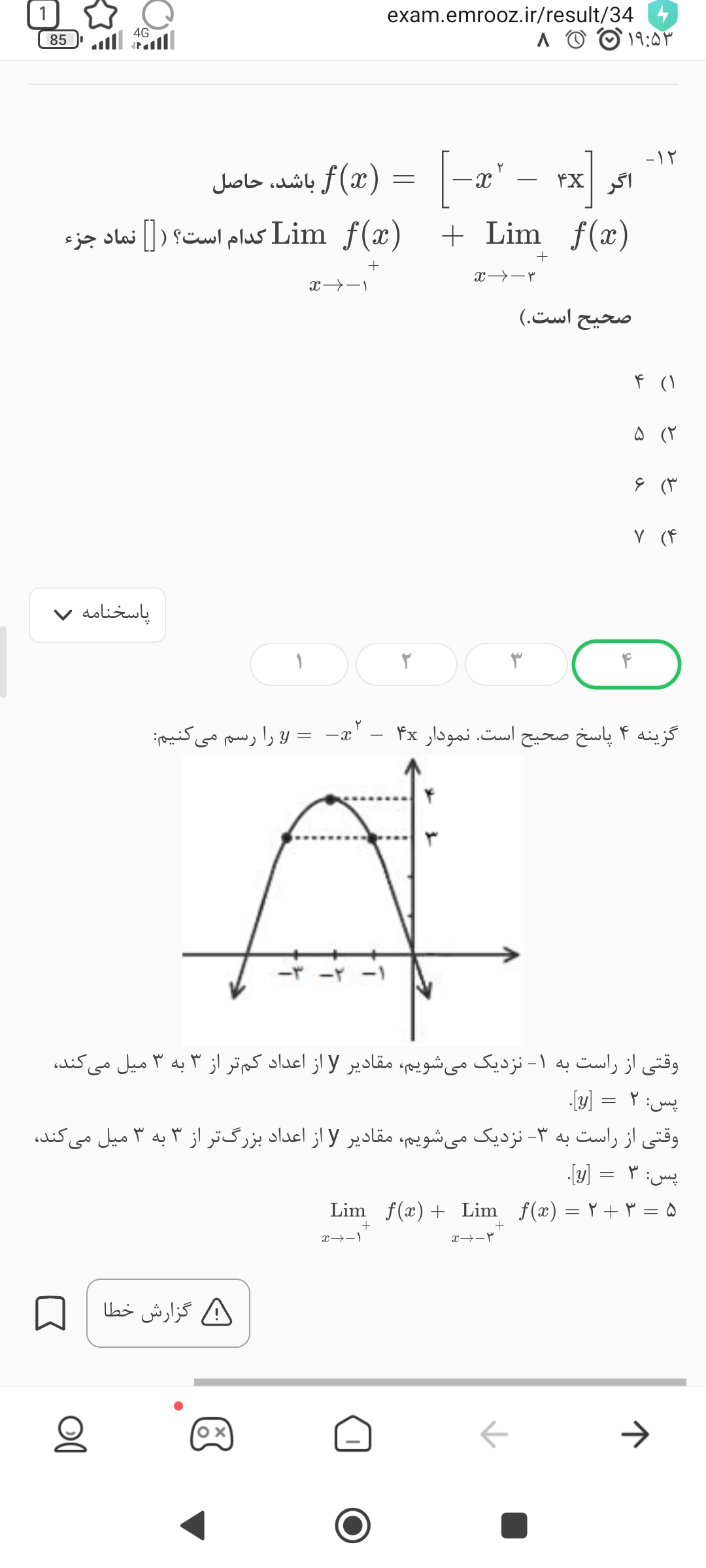The width and height of the screenshot is (706, 1568).
Task: Reload the exam result page
Action: [158, 14]
